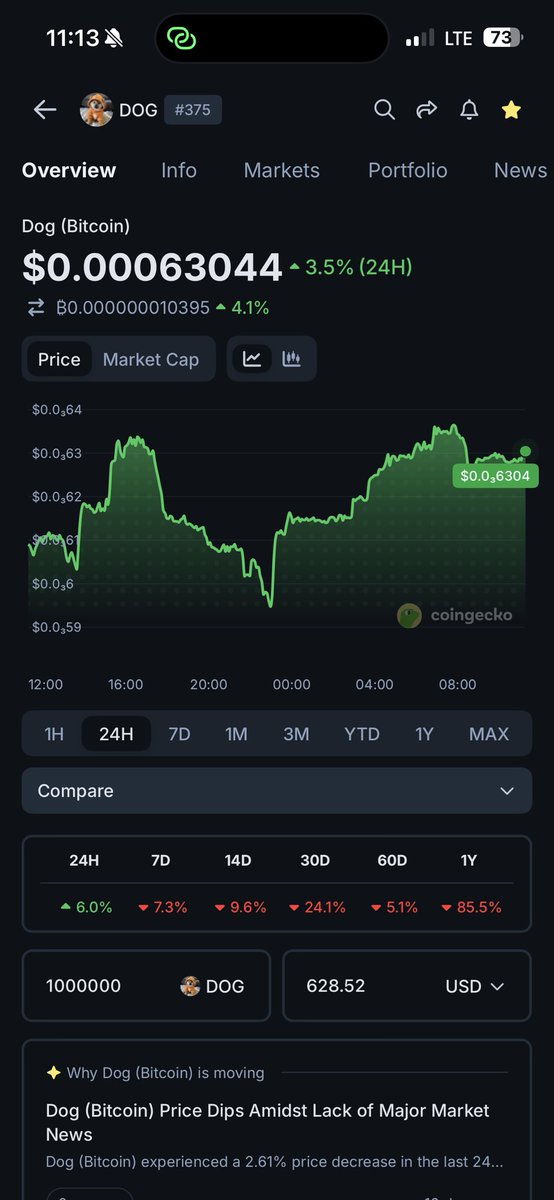
Task: Switch to the Markets tab
Action: tap(282, 170)
